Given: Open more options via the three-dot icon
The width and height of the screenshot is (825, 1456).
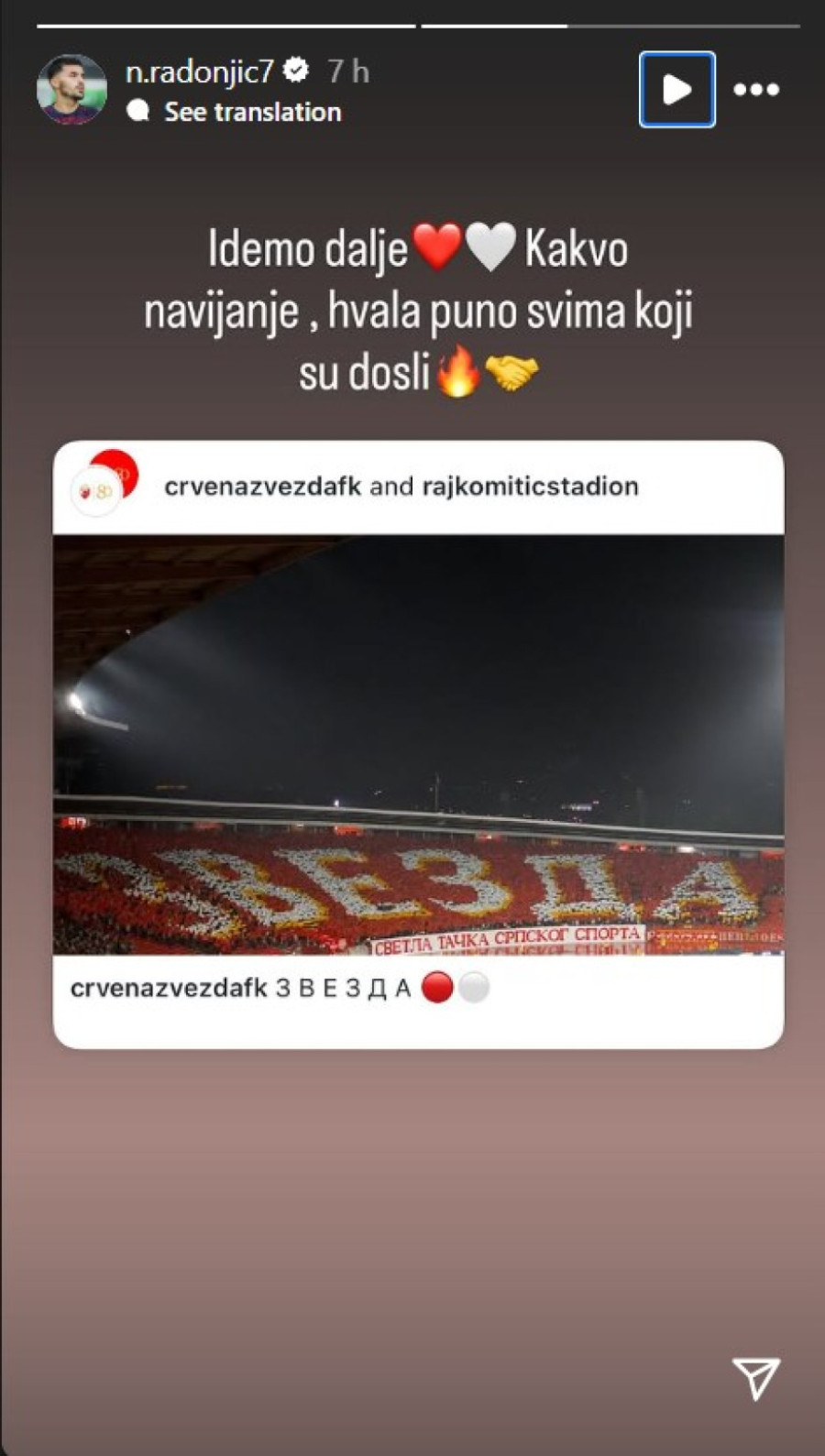Looking at the screenshot, I should click(757, 89).
